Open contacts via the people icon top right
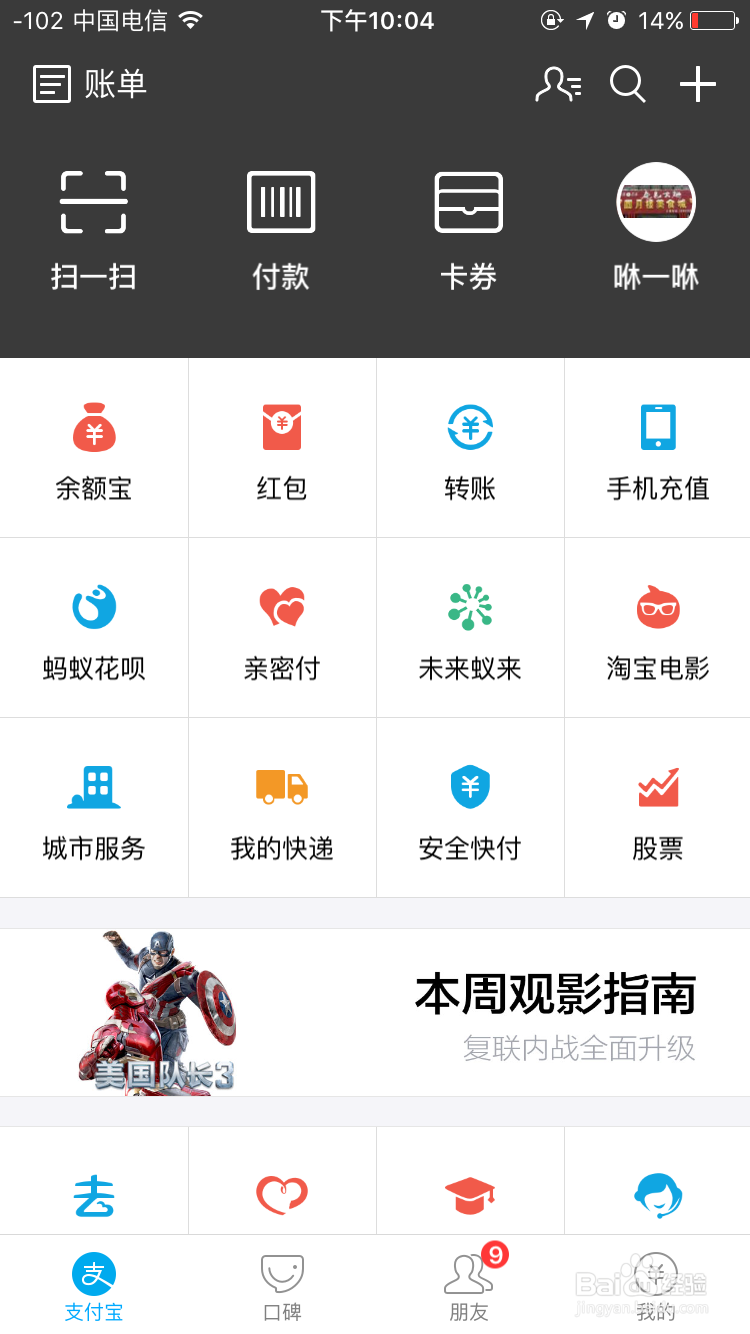This screenshot has width=750, height=1334. point(557,85)
